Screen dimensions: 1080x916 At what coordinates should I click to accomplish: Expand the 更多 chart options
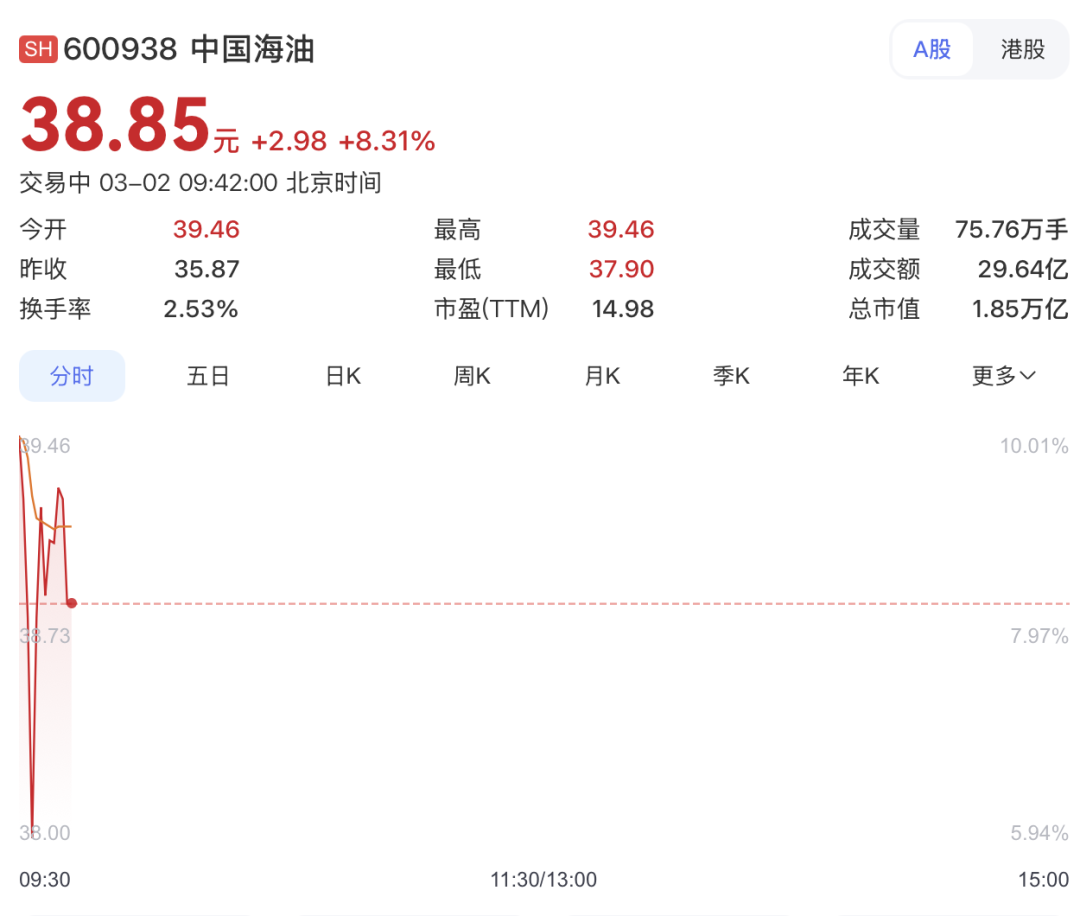point(1003,376)
